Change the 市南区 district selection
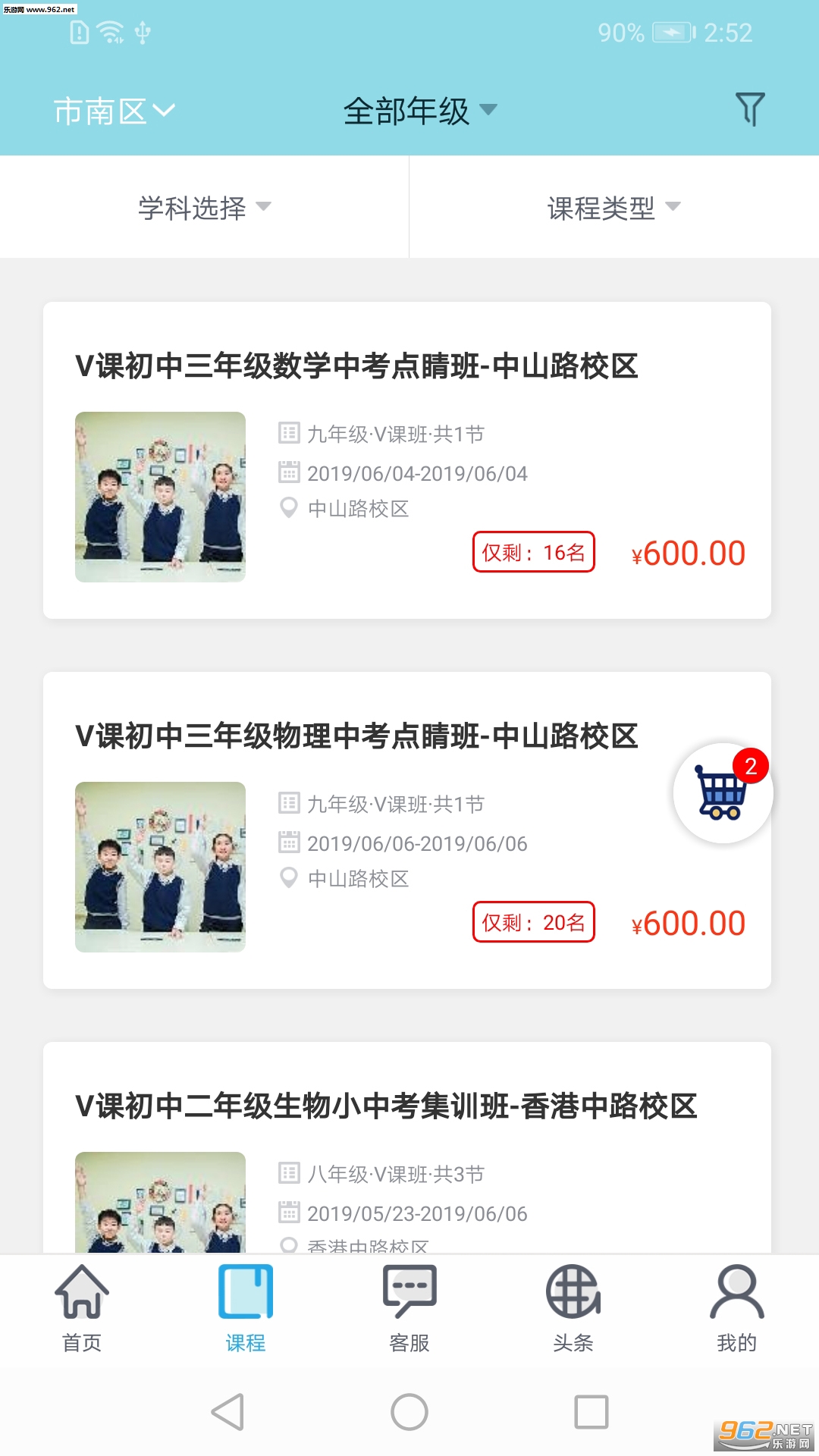This screenshot has height=1456, width=819. click(114, 111)
